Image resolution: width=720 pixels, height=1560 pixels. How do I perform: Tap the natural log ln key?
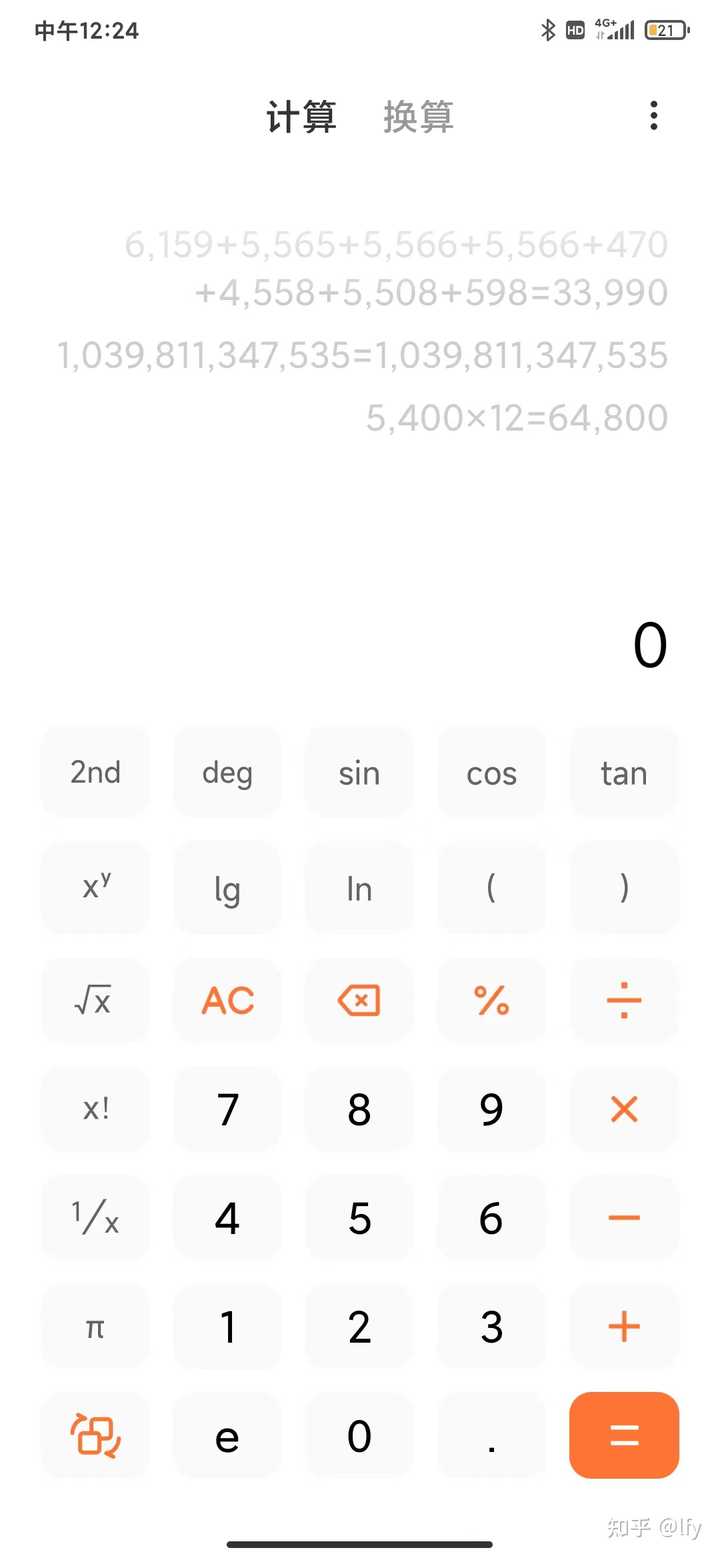point(359,889)
